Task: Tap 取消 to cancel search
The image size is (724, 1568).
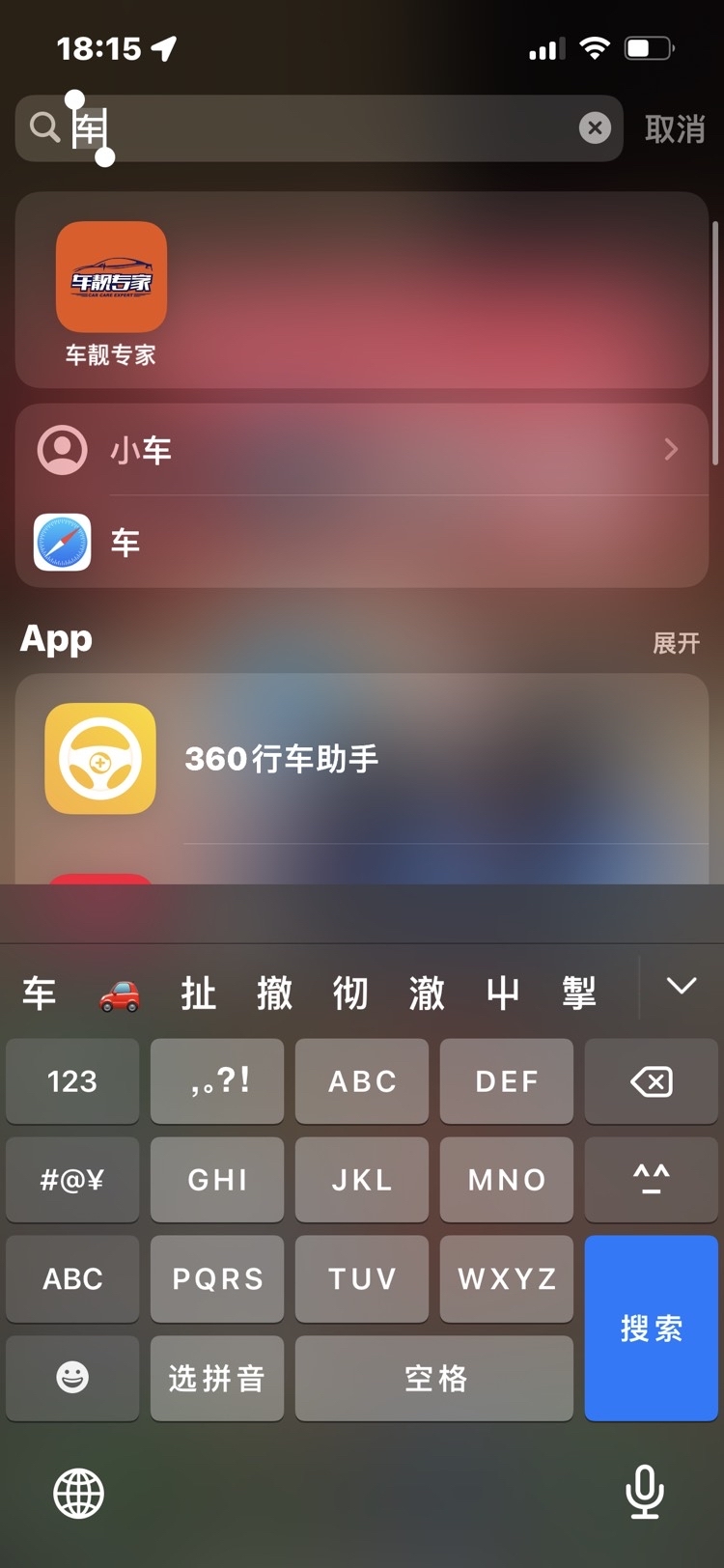Action: 675,128
